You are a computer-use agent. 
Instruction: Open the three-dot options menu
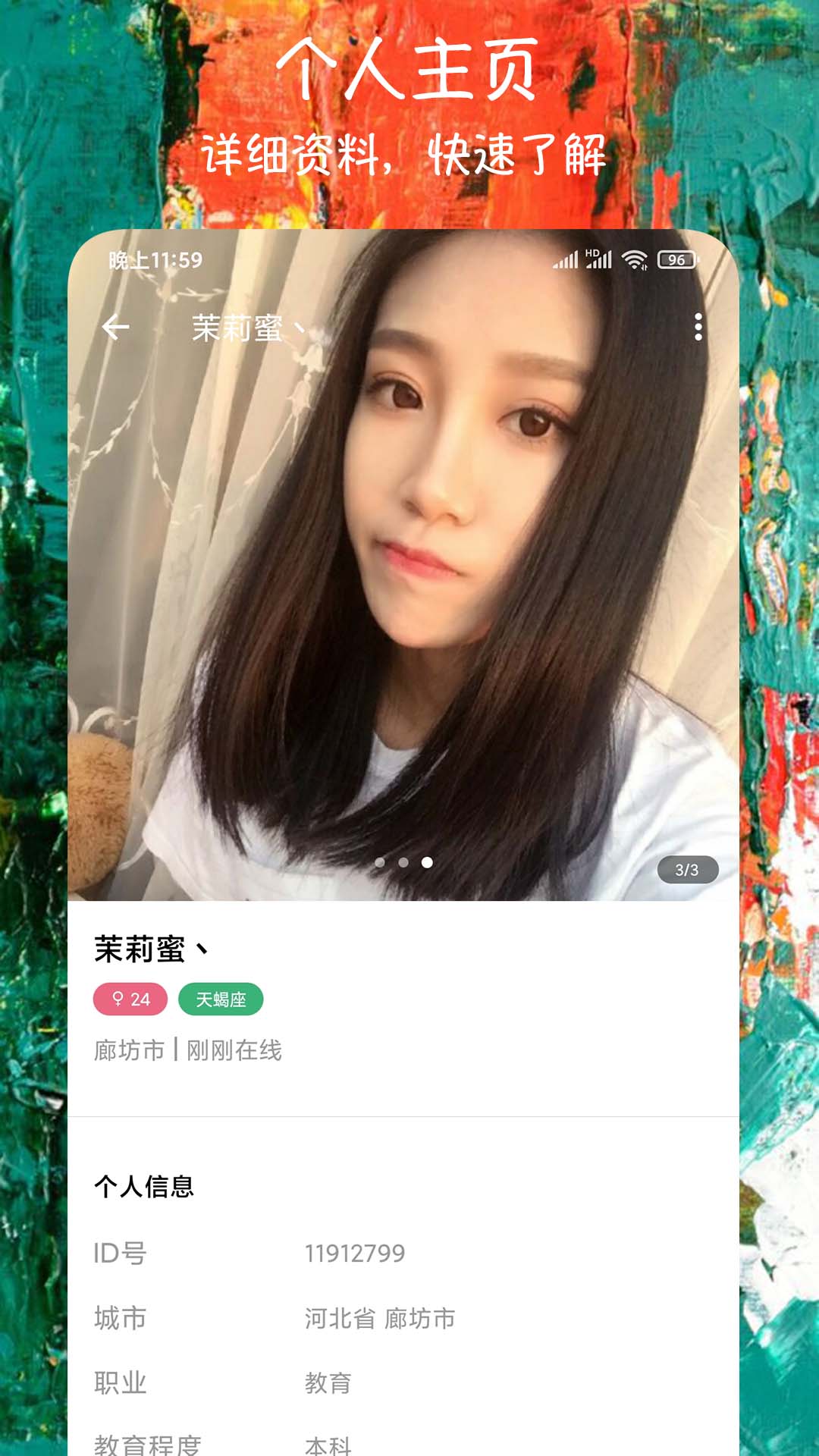pos(698,328)
